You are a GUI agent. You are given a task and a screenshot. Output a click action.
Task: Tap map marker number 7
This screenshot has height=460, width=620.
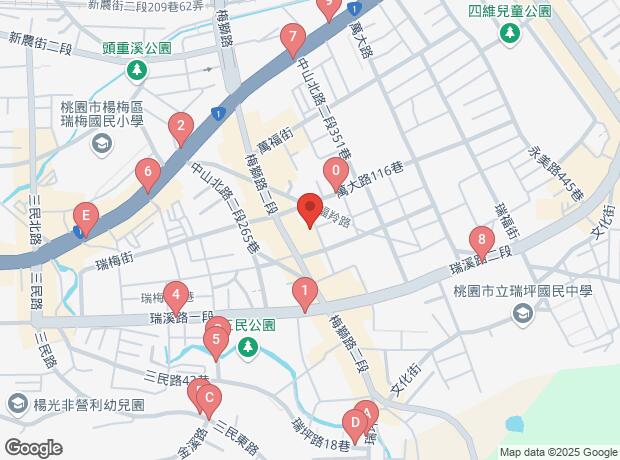click(x=292, y=39)
